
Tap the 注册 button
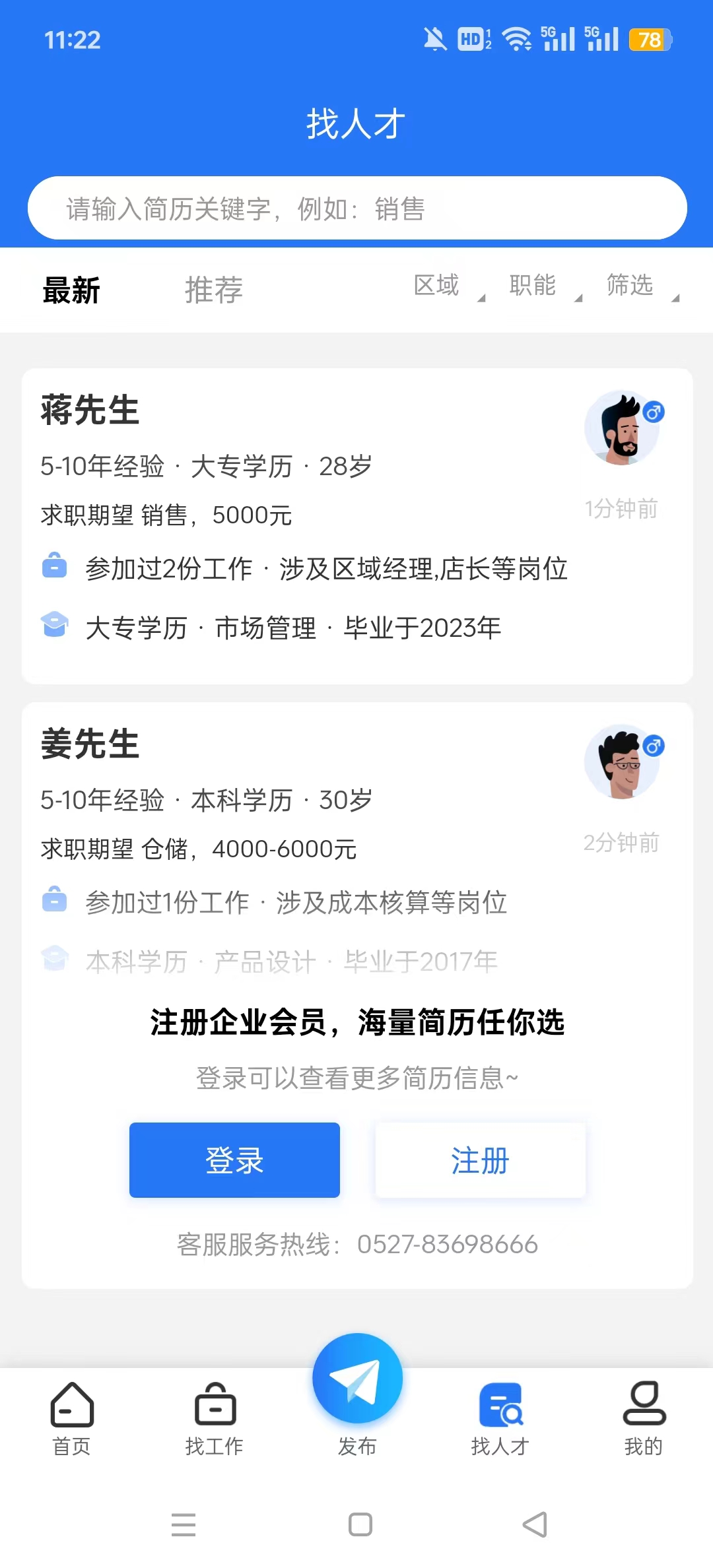(x=480, y=1160)
